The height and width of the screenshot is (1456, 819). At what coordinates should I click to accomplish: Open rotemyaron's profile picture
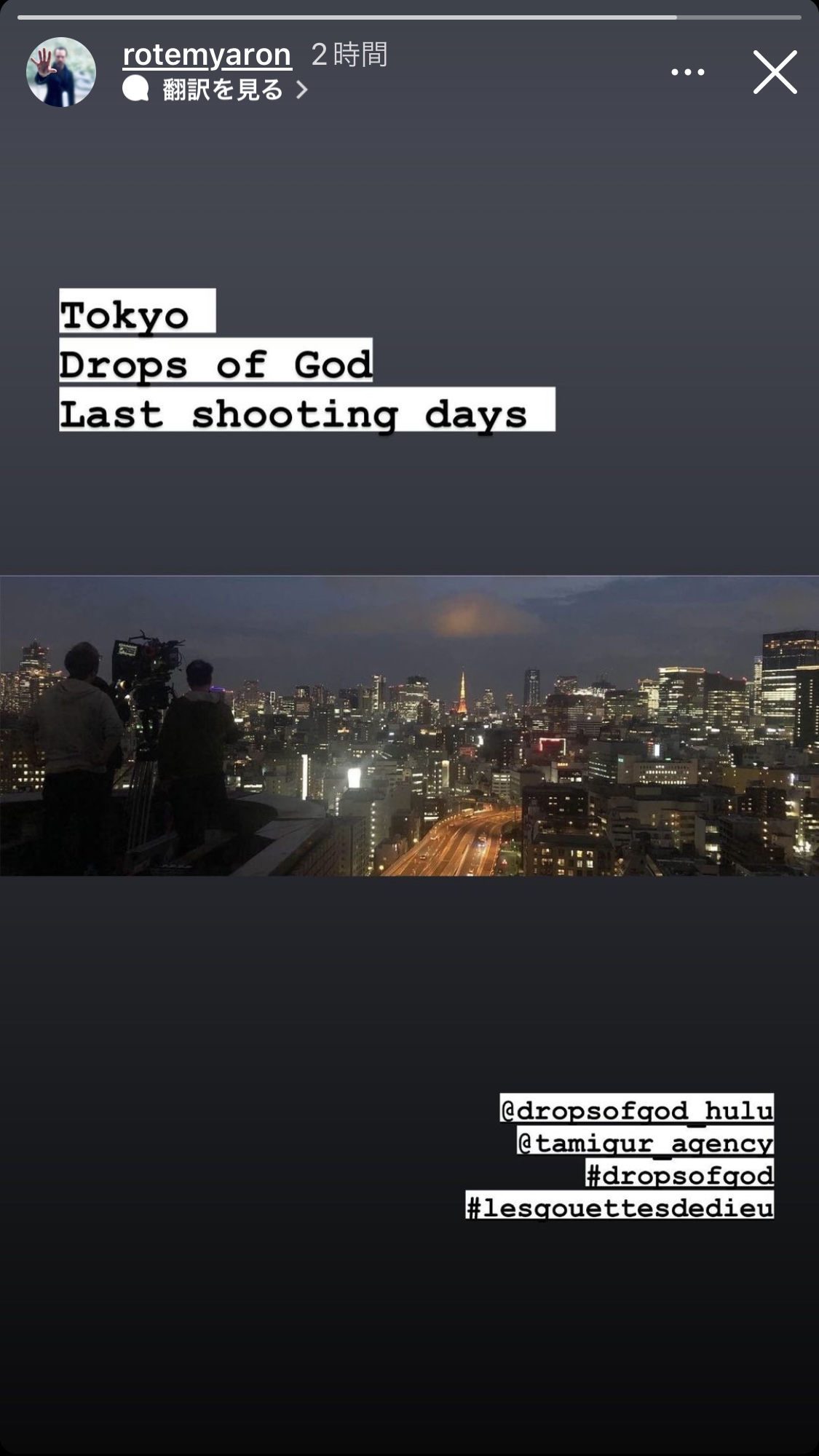coord(61,72)
